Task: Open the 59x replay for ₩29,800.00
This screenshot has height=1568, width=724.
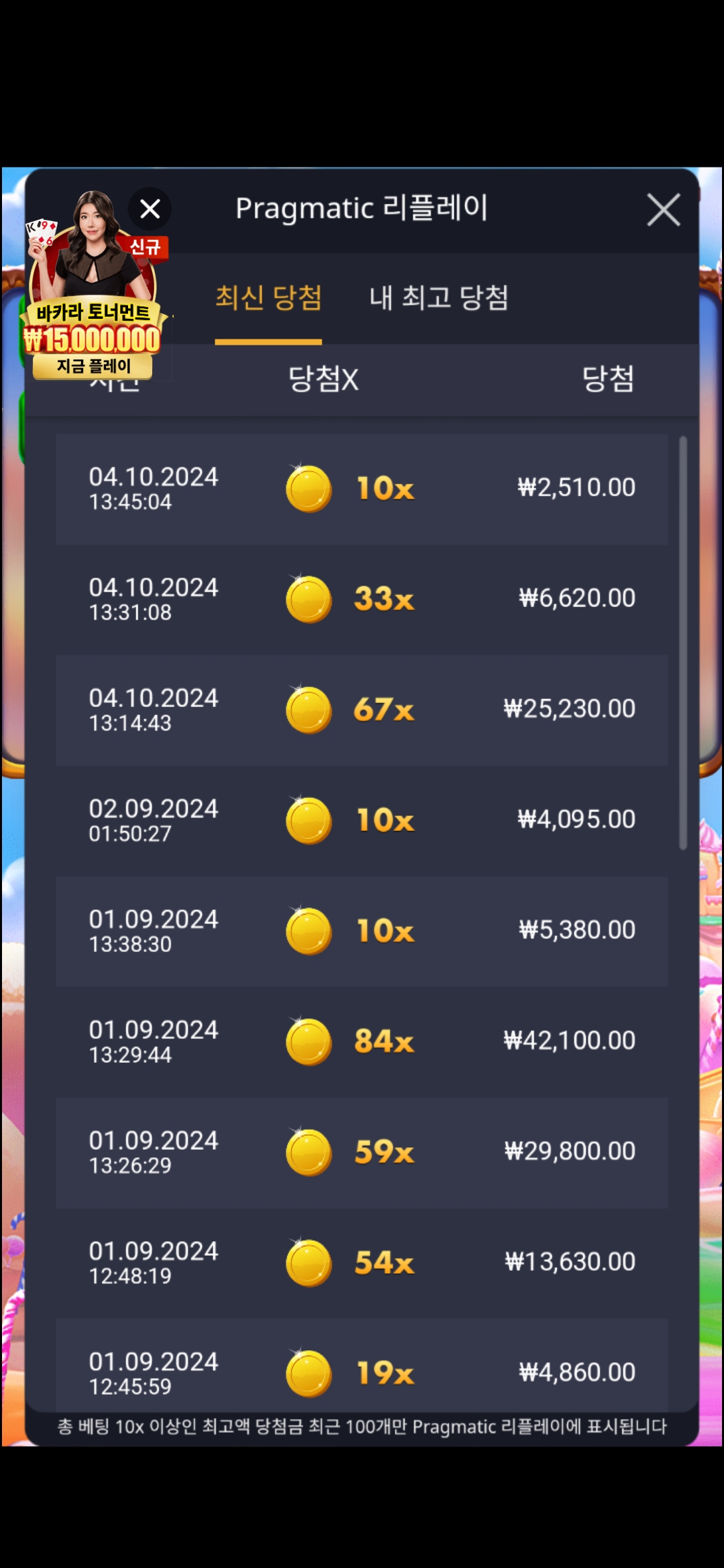Action: (362, 1153)
